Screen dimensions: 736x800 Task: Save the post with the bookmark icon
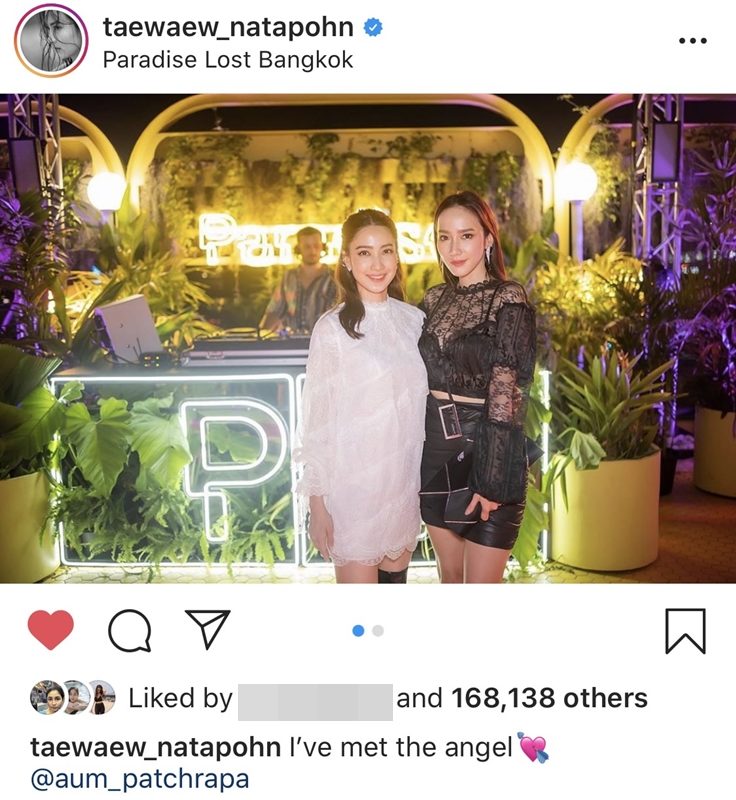[685, 630]
